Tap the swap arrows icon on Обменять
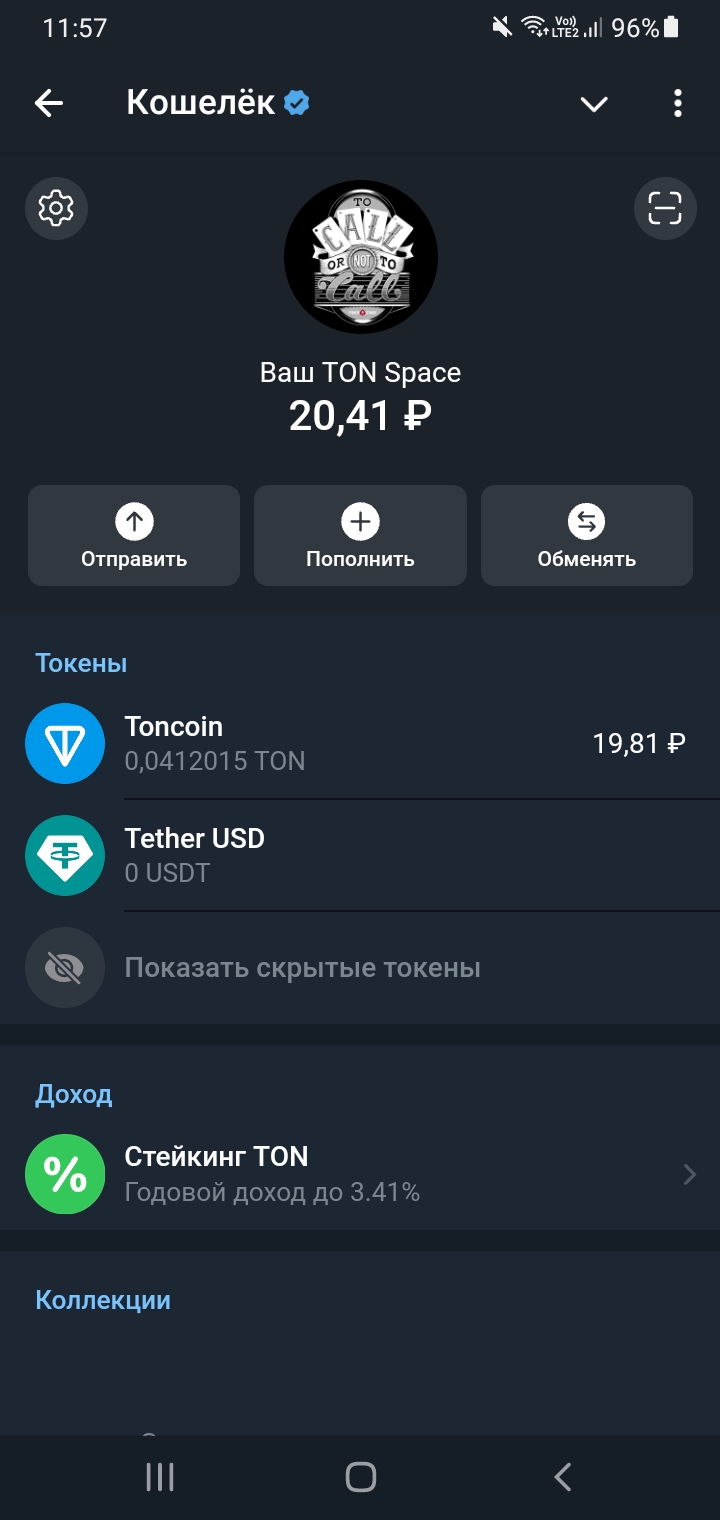The width and height of the screenshot is (720, 1520). point(586,521)
